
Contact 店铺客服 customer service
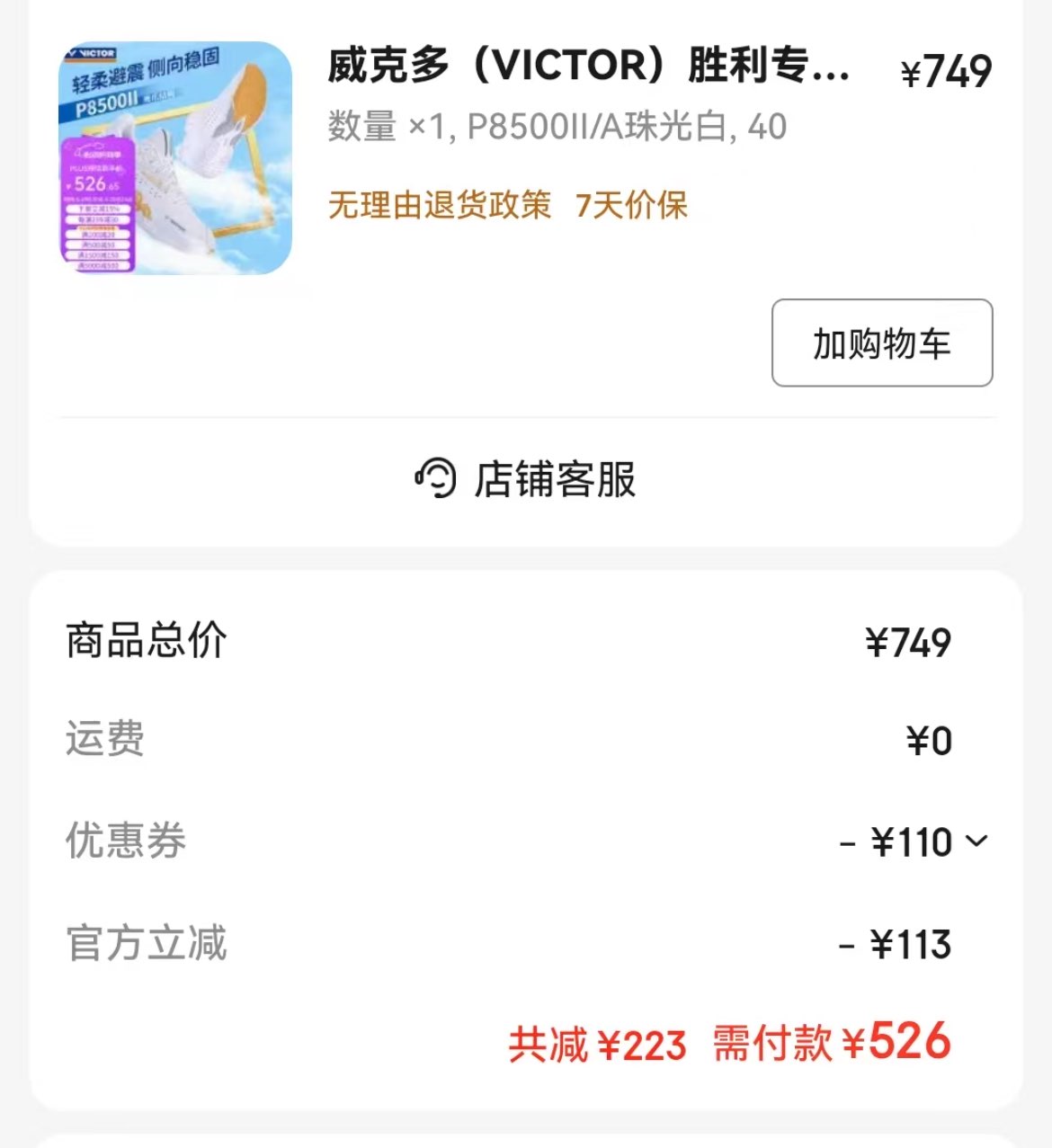click(x=526, y=479)
